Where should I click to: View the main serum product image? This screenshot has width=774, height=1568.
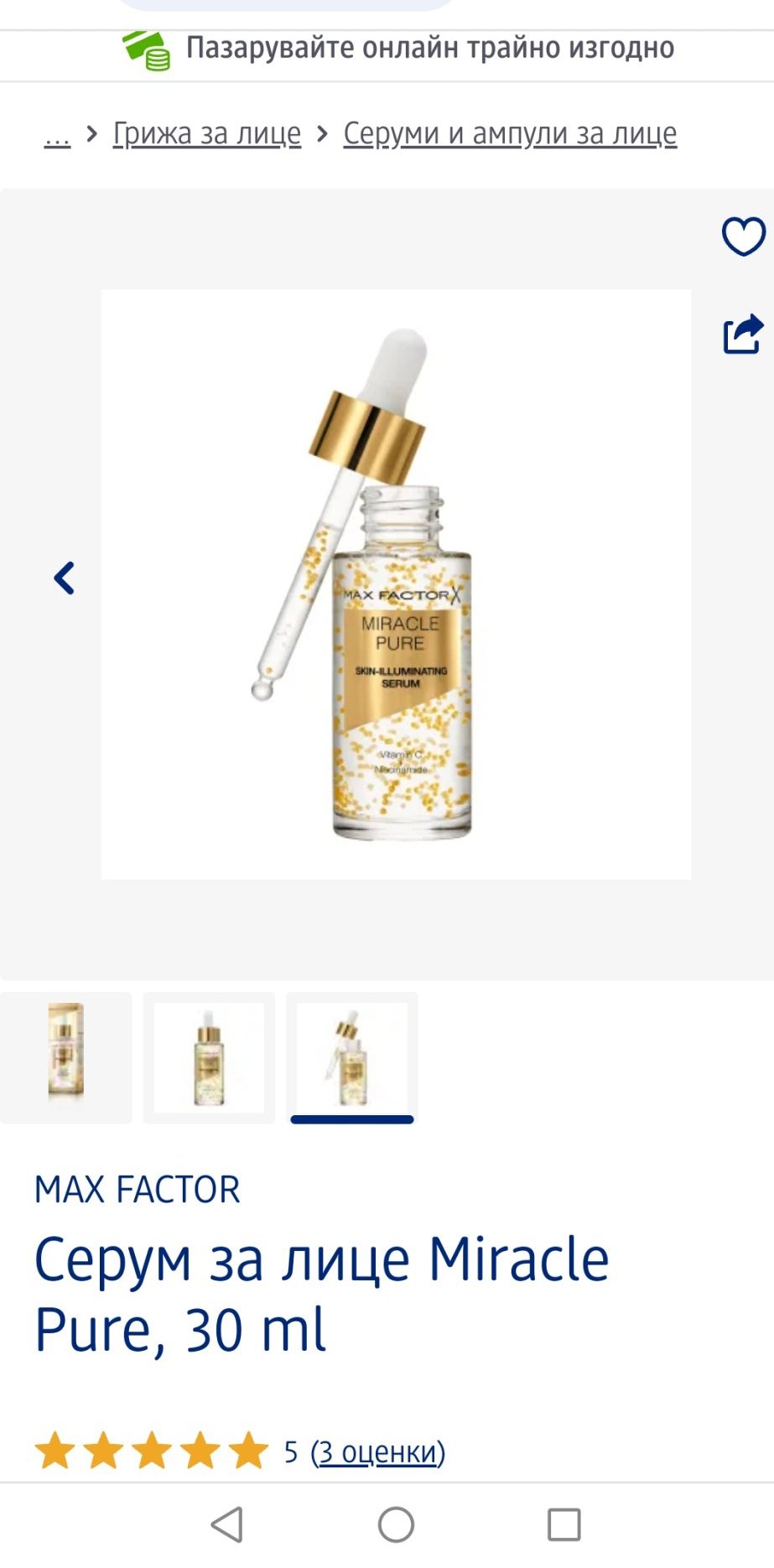pos(396,584)
